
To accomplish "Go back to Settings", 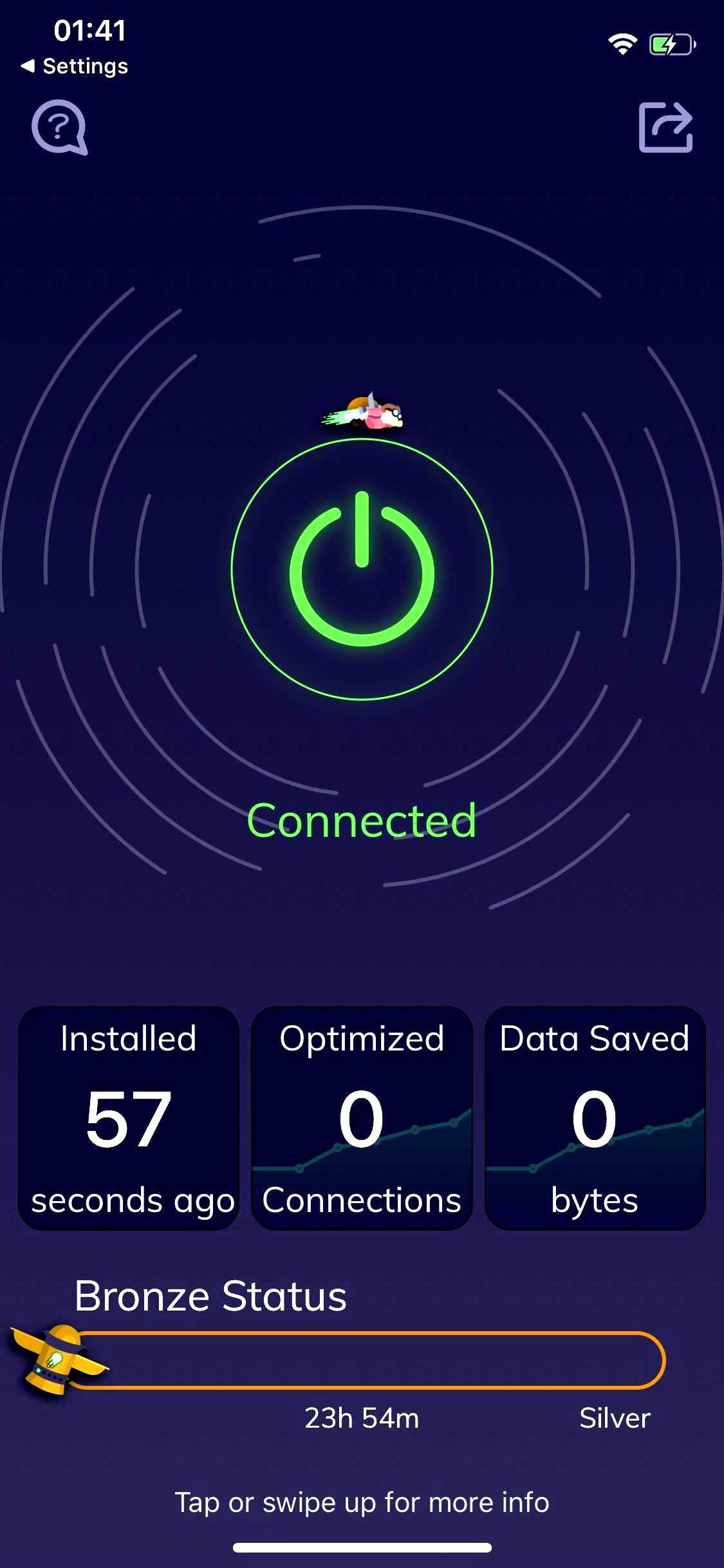I will pyautogui.click(x=75, y=66).
